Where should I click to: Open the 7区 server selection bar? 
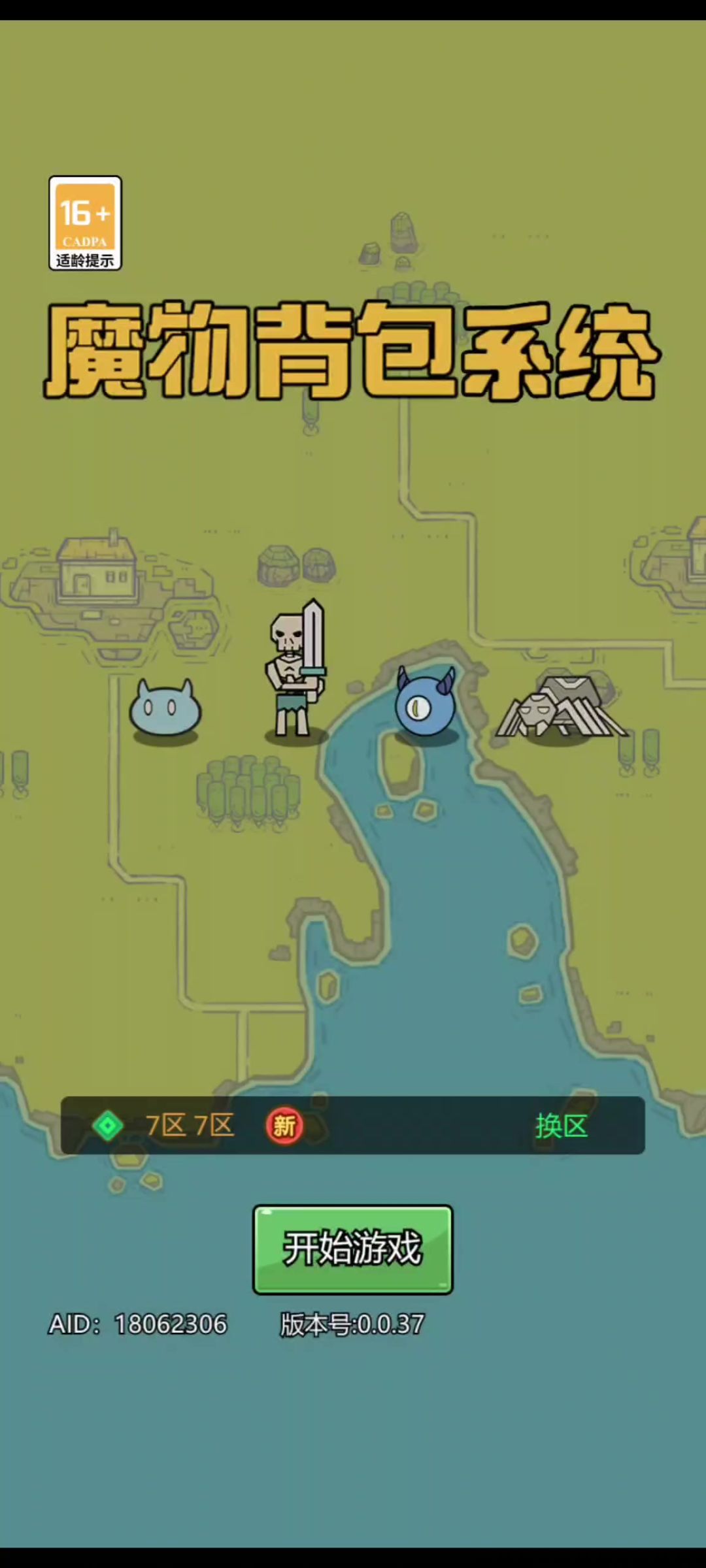pyautogui.click(x=190, y=1125)
